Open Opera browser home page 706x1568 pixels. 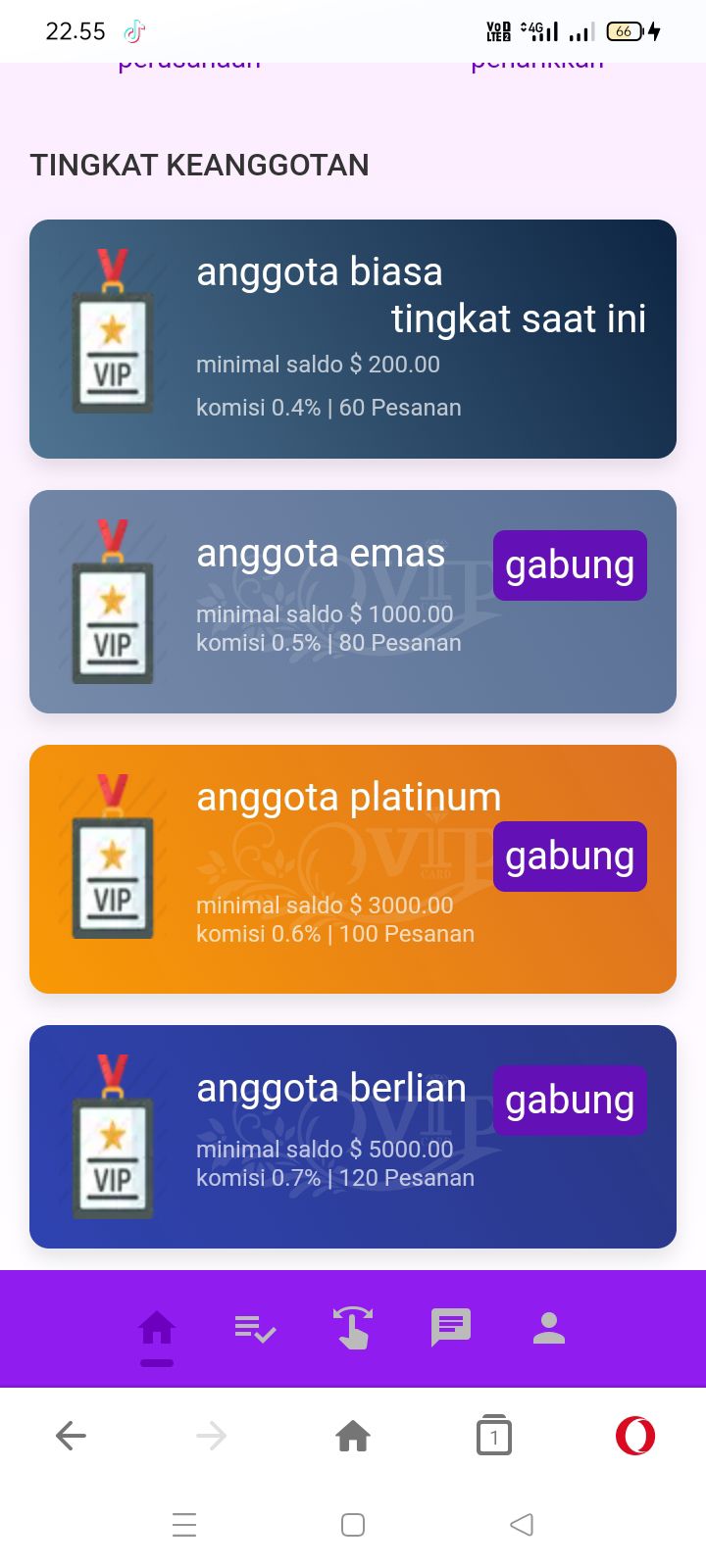click(x=353, y=1437)
